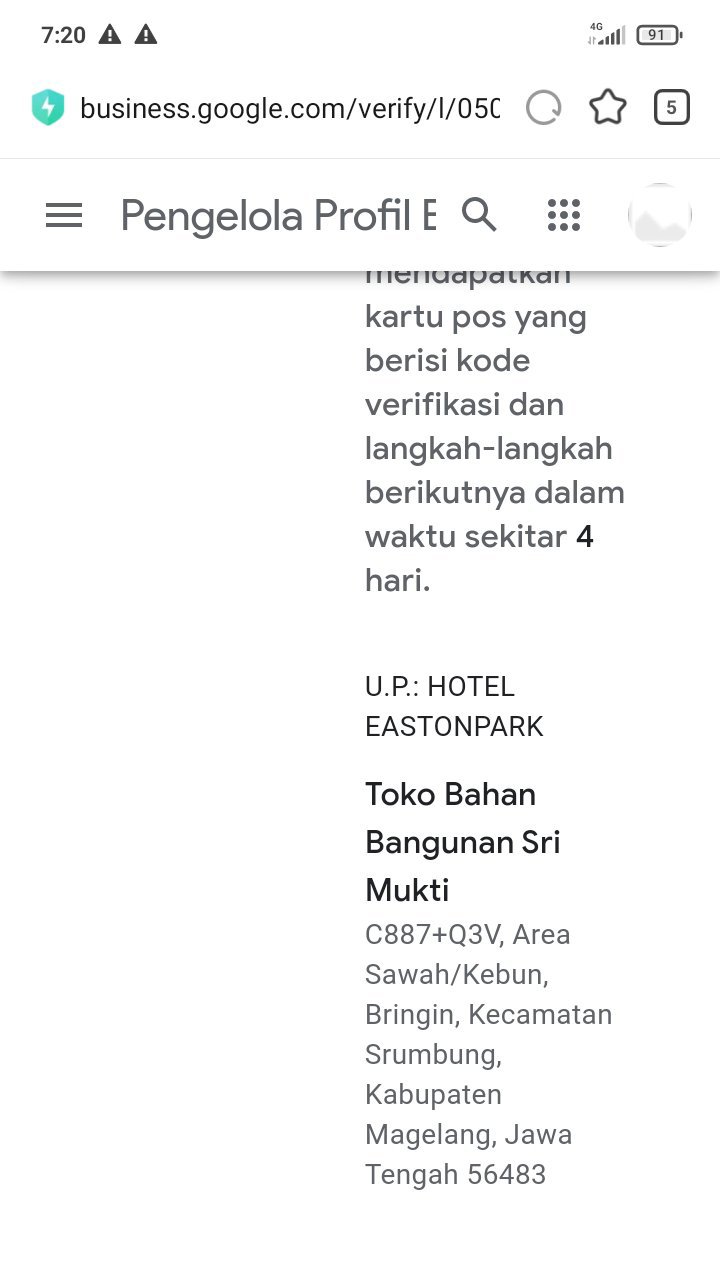Stop loading the page
Screen dimensions: 720x1280
coord(544,108)
